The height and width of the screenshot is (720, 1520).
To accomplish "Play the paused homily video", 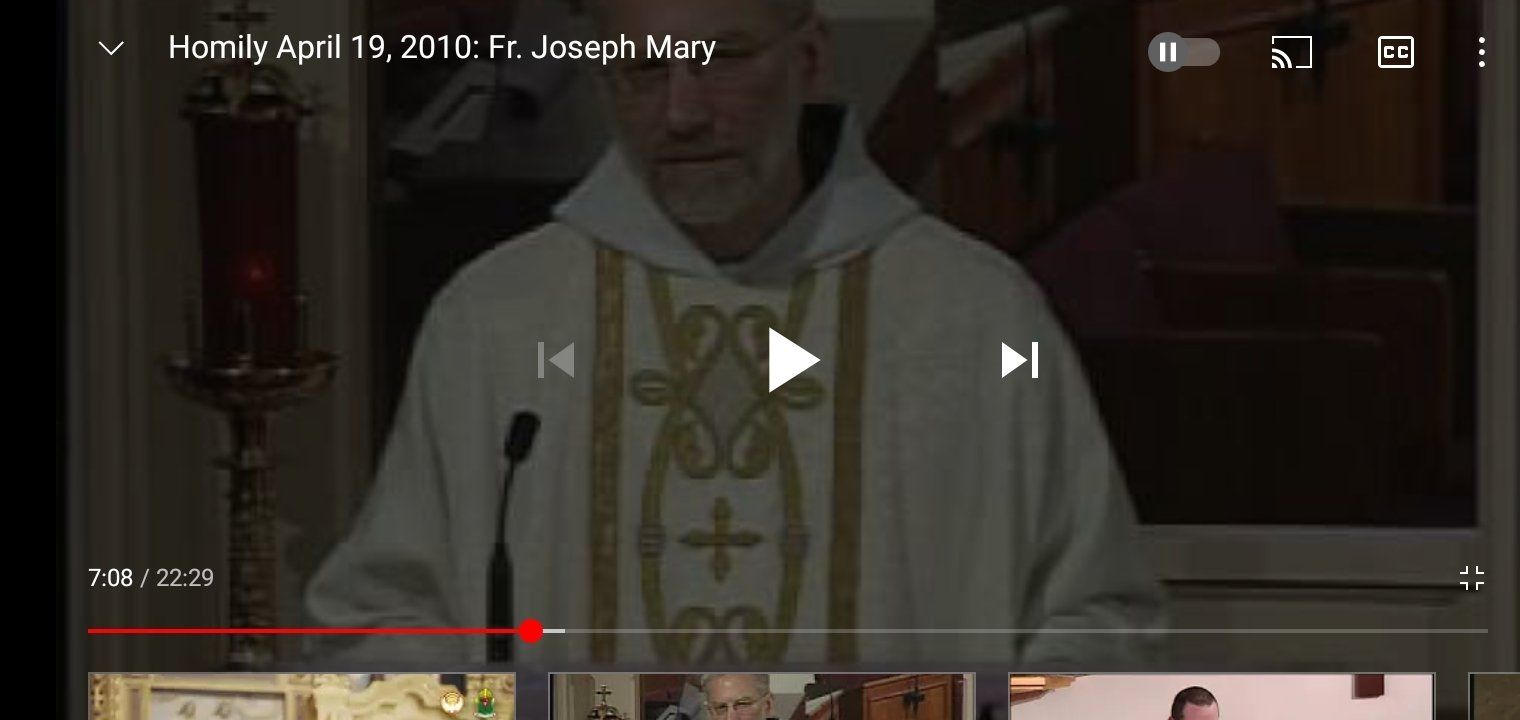I will (x=793, y=360).
